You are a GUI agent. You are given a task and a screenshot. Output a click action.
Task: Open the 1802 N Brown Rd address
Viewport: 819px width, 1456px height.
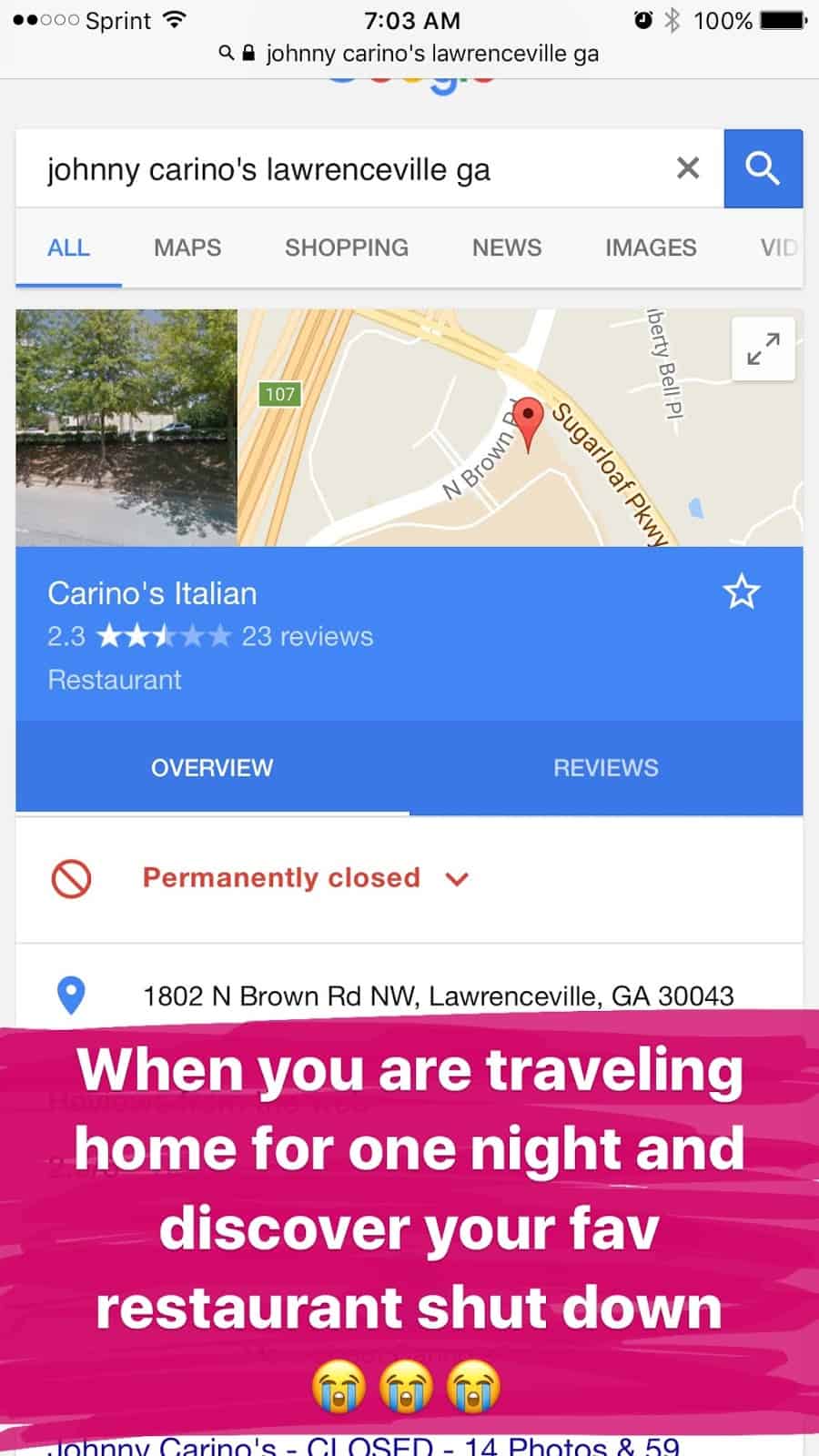[438, 996]
